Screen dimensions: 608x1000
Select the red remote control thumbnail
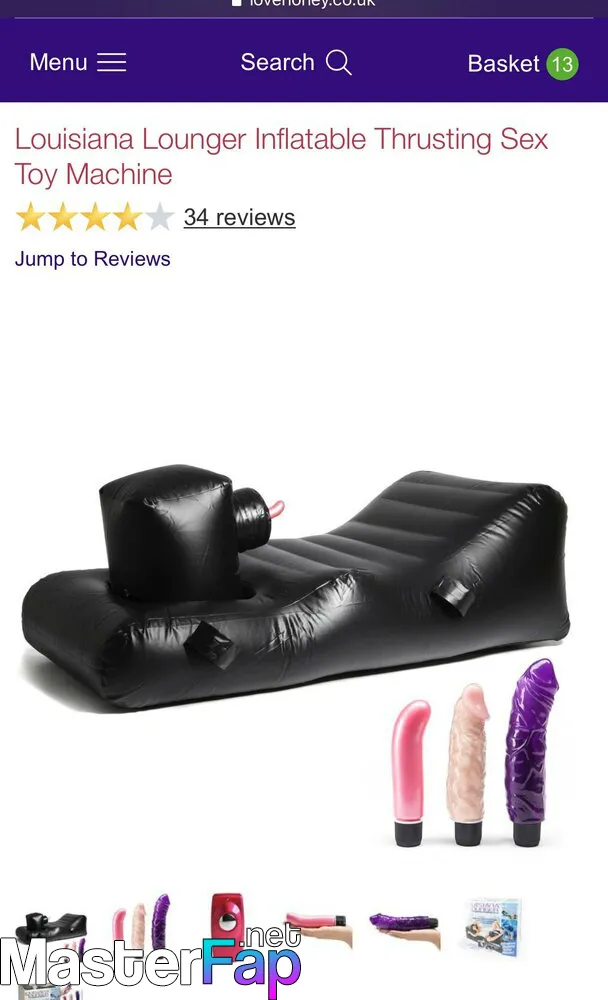point(228,919)
